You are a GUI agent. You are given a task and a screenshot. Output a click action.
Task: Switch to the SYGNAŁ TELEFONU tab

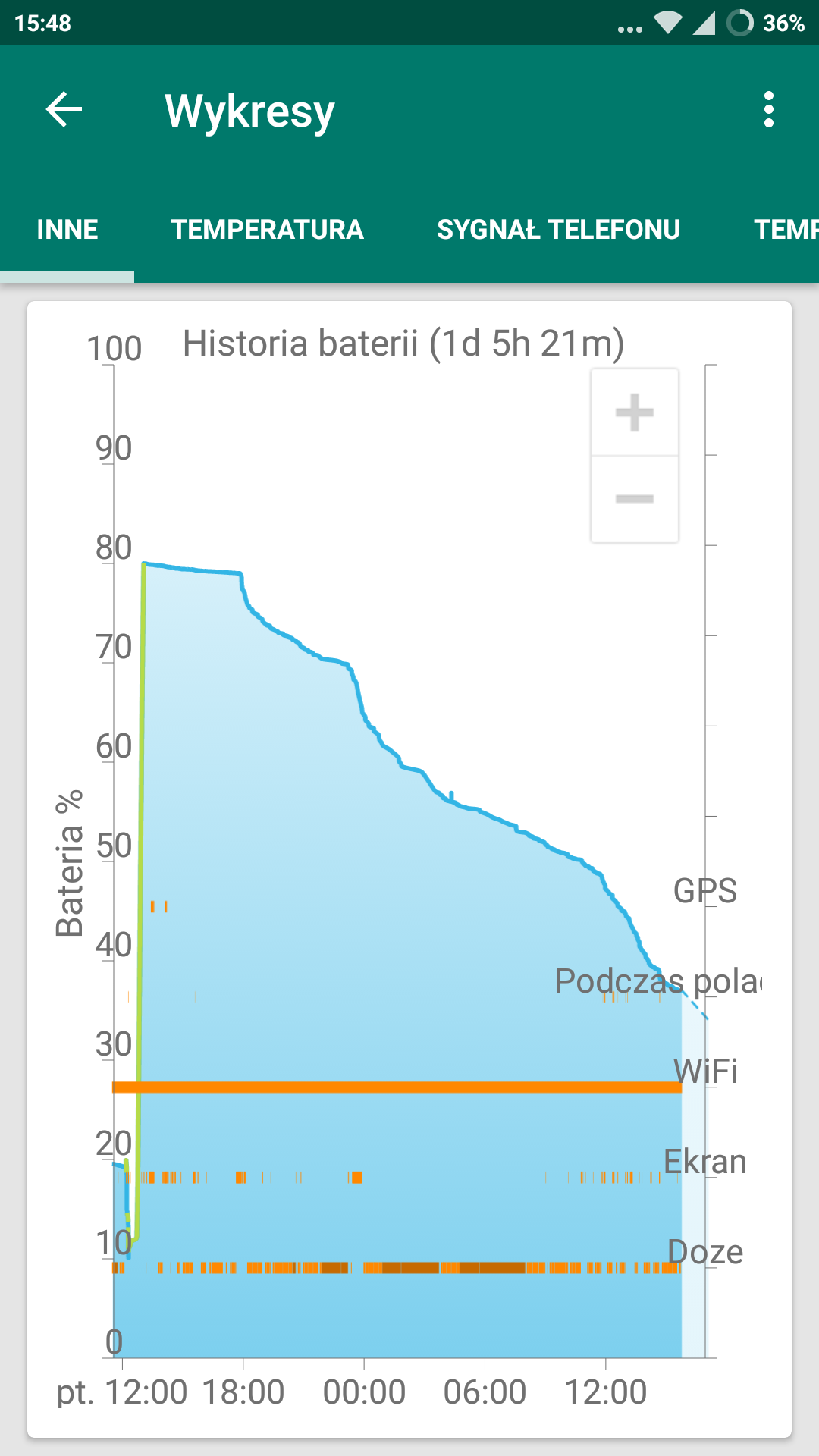(558, 230)
